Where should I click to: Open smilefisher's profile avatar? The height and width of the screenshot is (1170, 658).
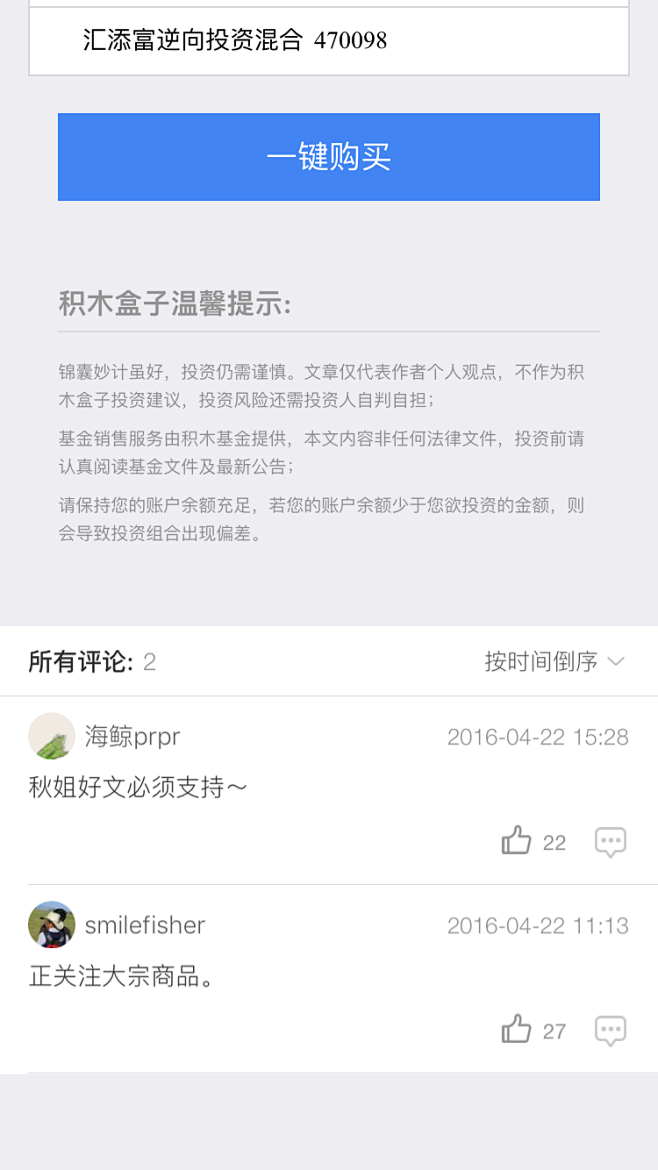(52, 925)
